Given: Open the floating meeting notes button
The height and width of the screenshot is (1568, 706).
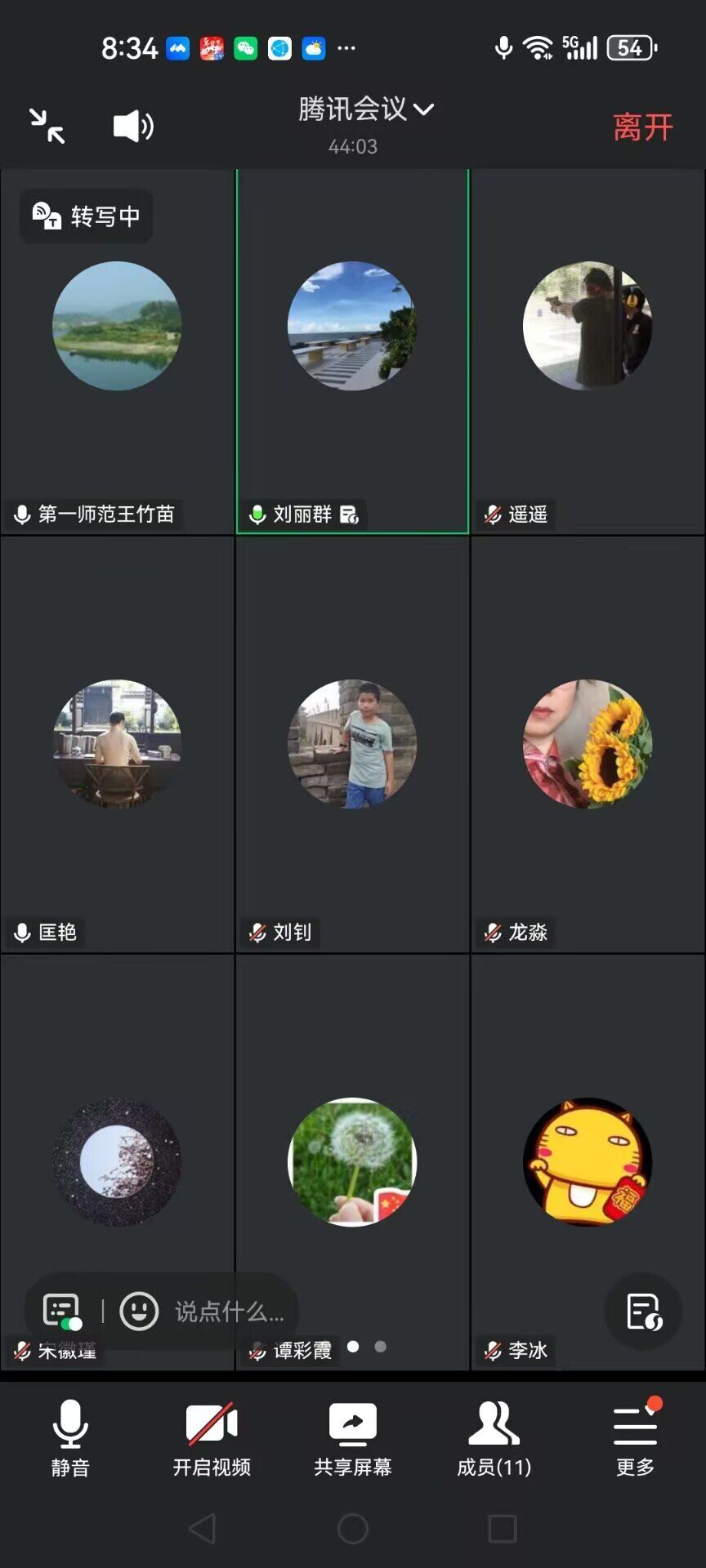Looking at the screenshot, I should (643, 1312).
